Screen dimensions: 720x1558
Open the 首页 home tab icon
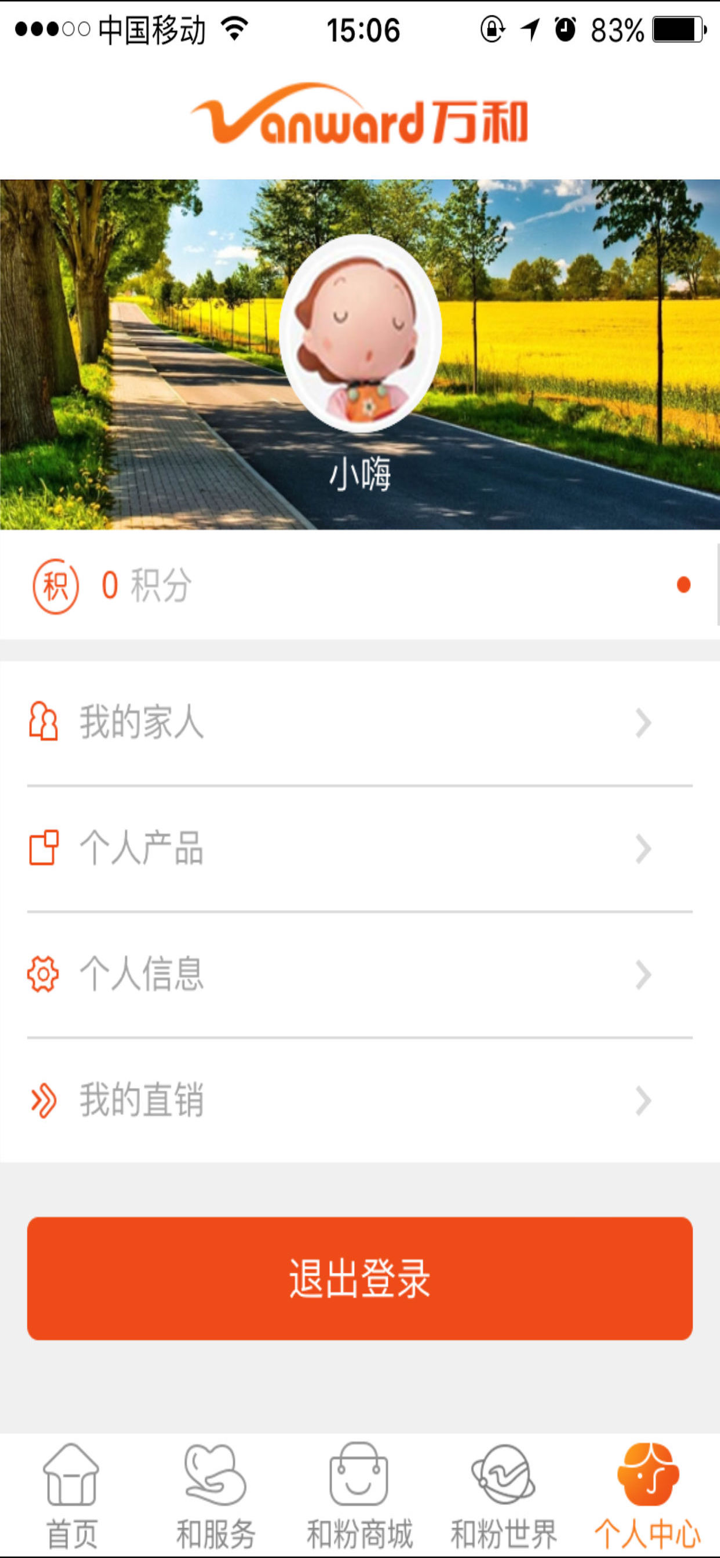click(x=70, y=1475)
